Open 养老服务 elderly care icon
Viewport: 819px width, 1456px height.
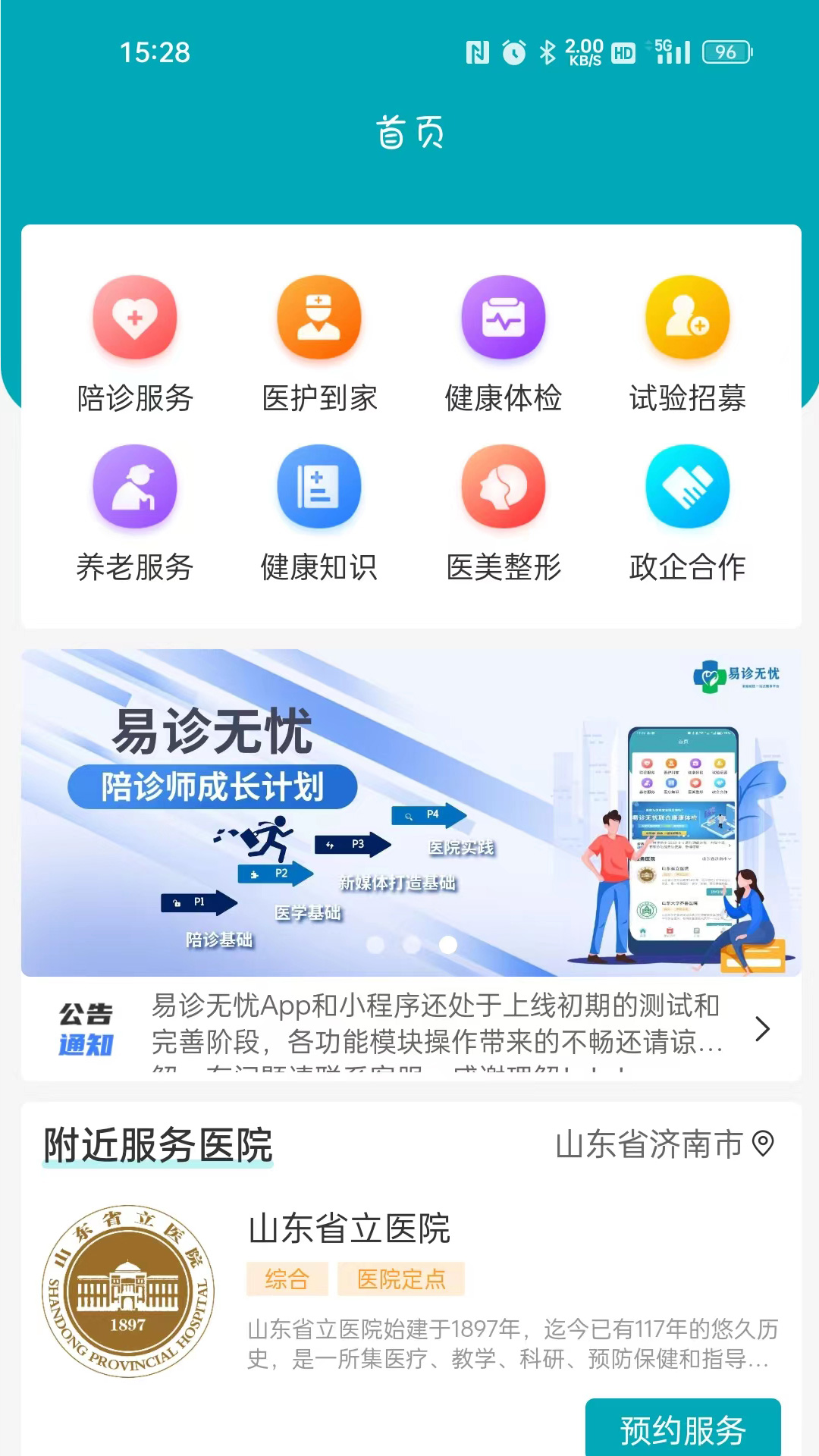pyautogui.click(x=133, y=489)
